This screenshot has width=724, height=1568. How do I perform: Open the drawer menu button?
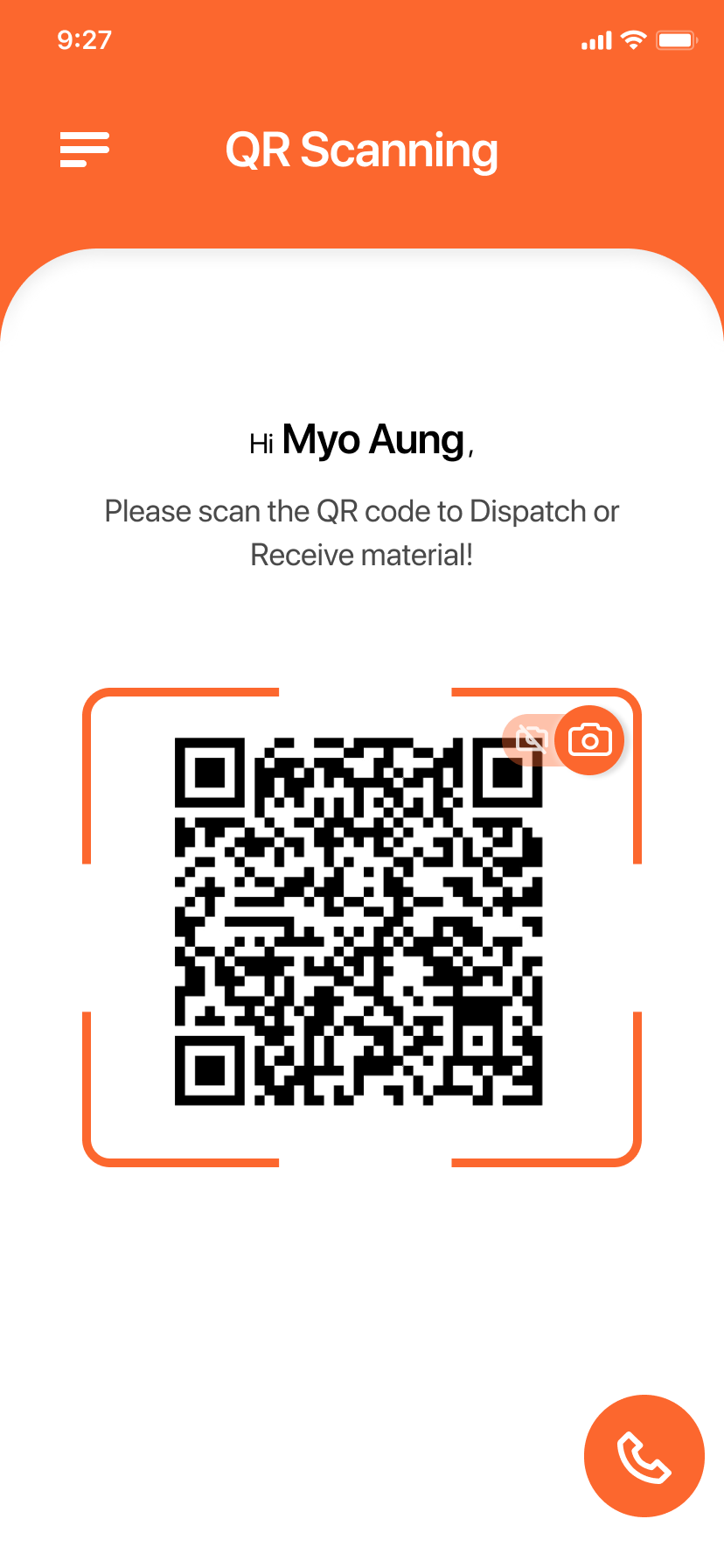pyautogui.click(x=85, y=150)
